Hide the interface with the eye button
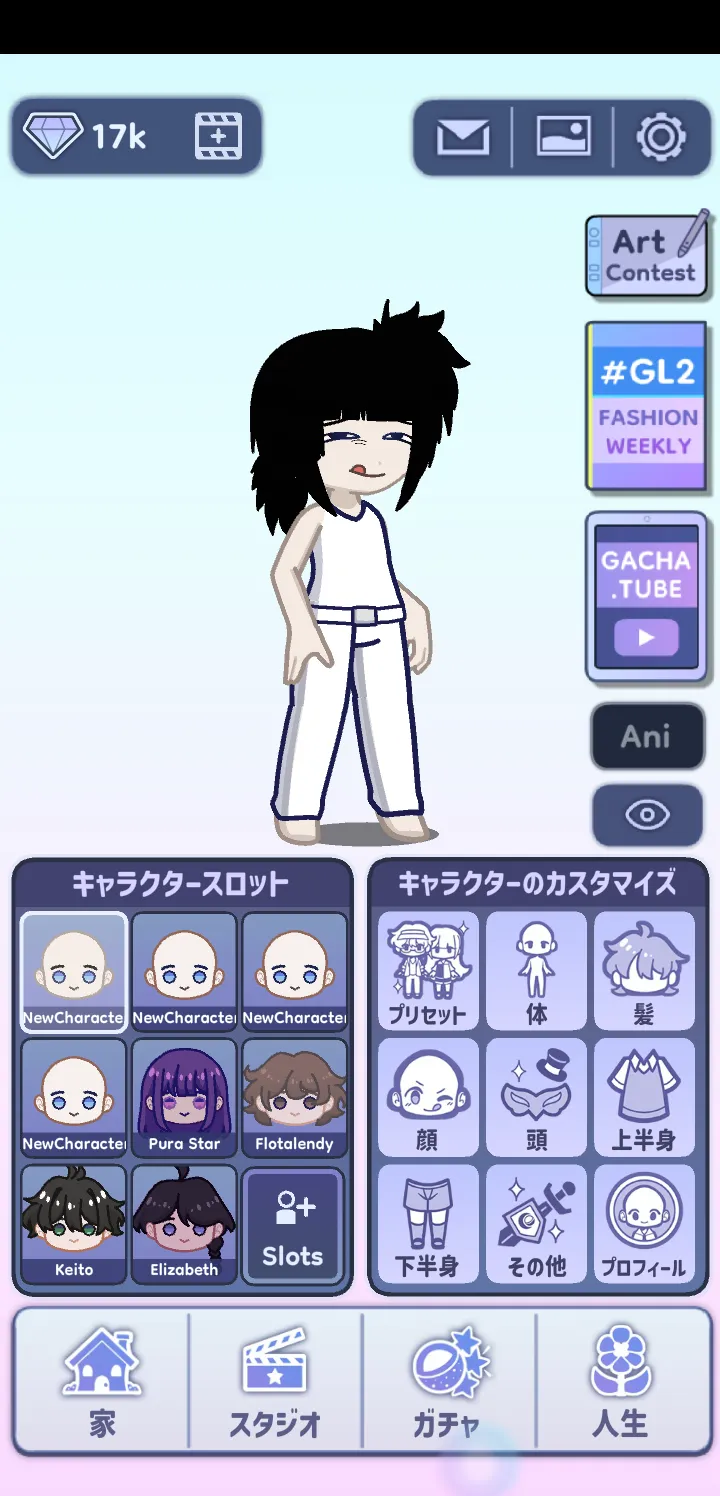720x1496 pixels. coord(646,815)
